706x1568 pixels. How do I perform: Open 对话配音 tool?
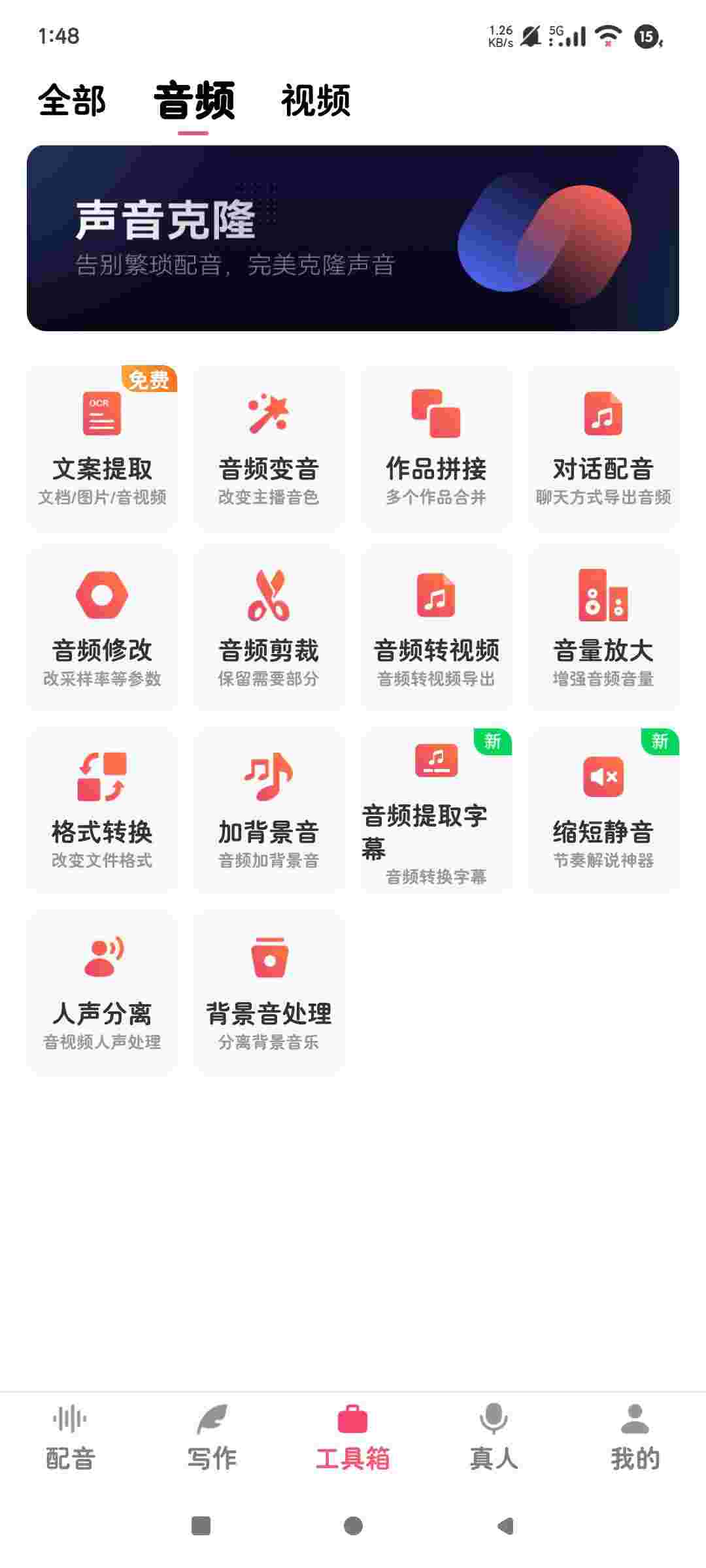[603, 449]
